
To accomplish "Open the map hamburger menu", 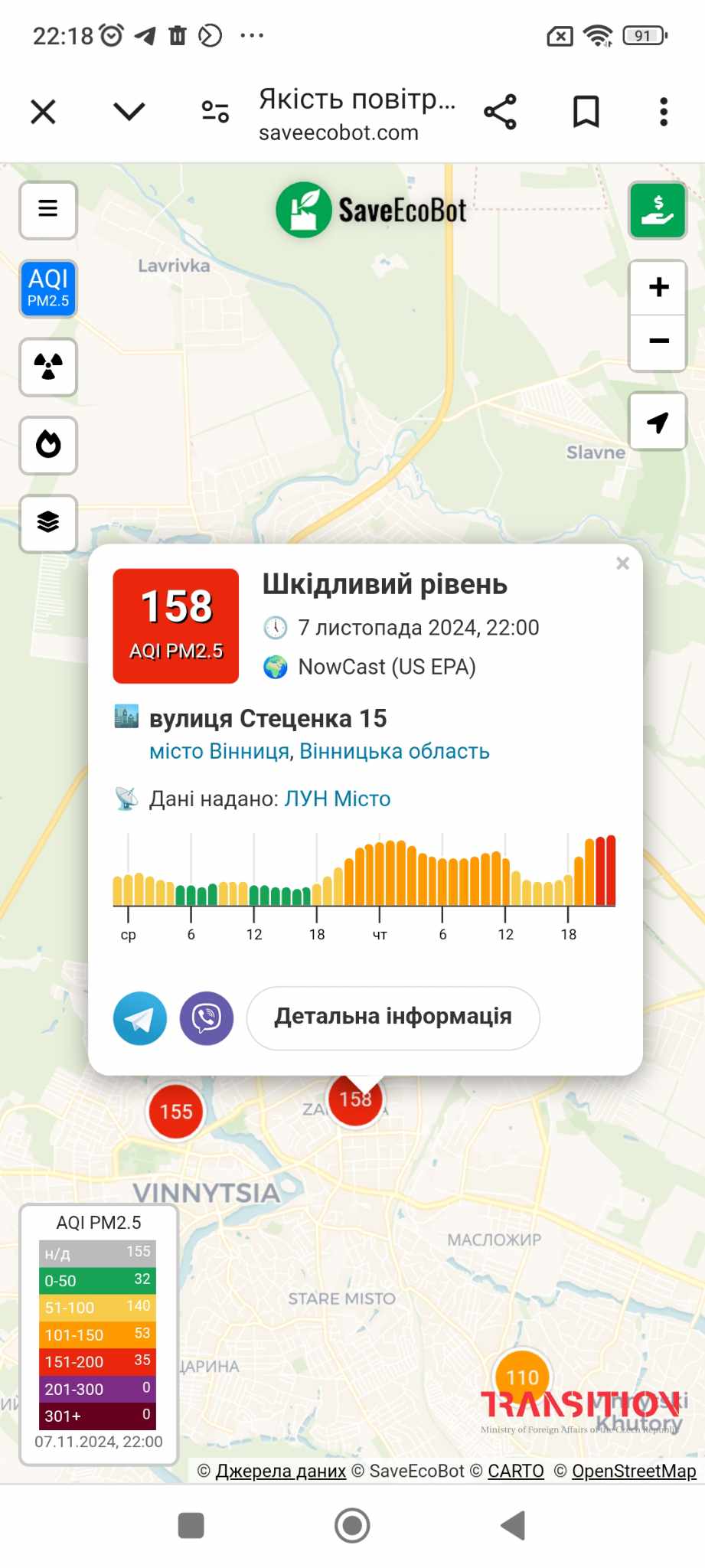I will [x=48, y=209].
